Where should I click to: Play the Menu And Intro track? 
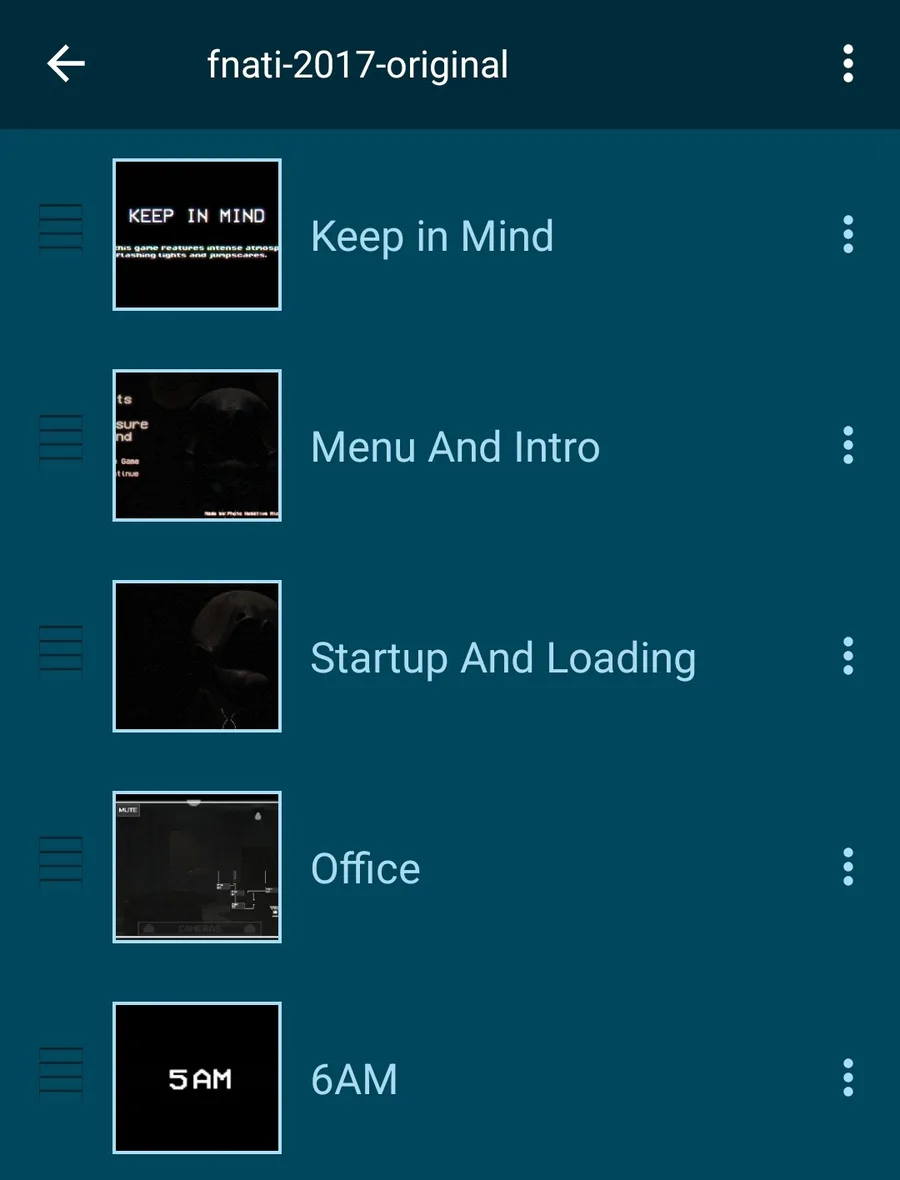point(455,446)
